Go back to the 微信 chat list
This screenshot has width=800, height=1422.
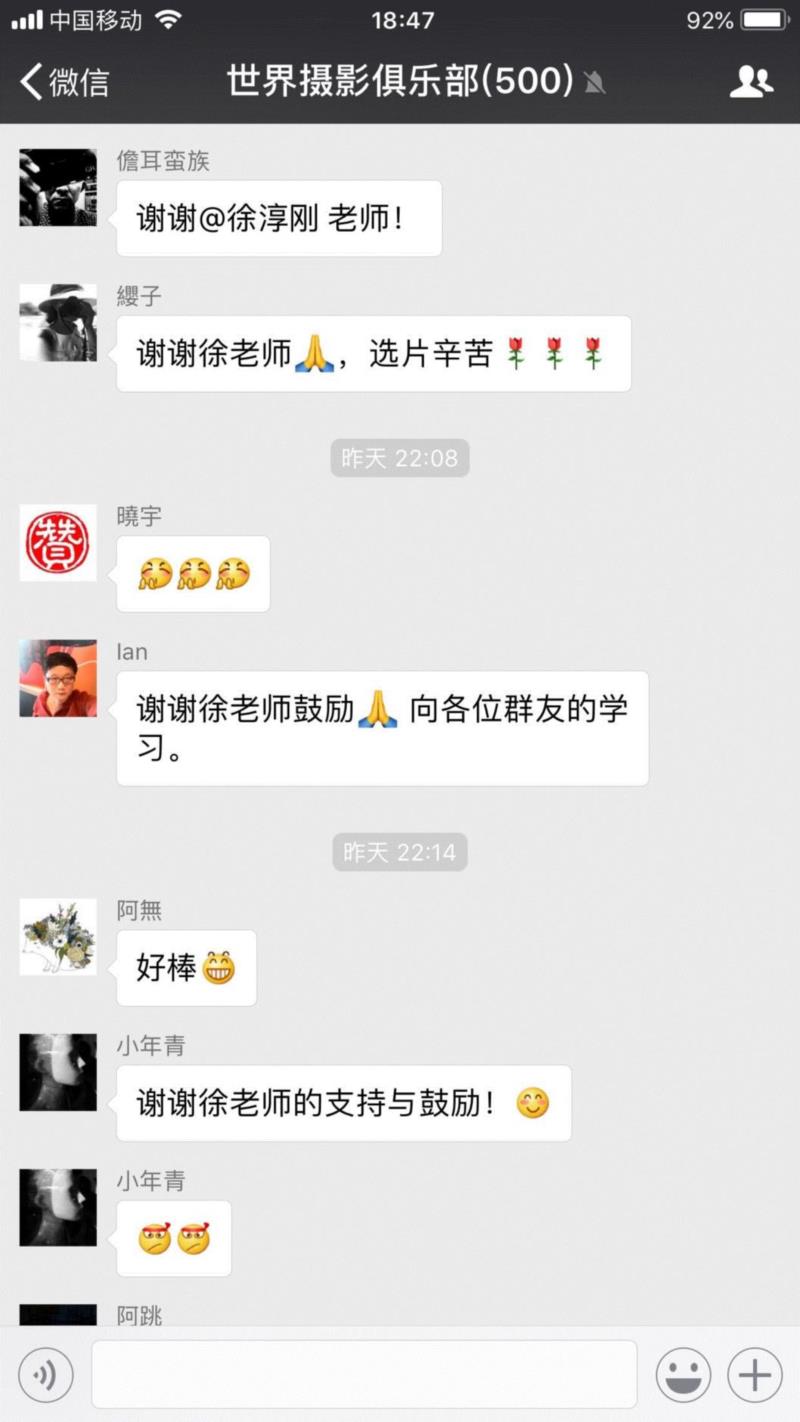click(64, 81)
